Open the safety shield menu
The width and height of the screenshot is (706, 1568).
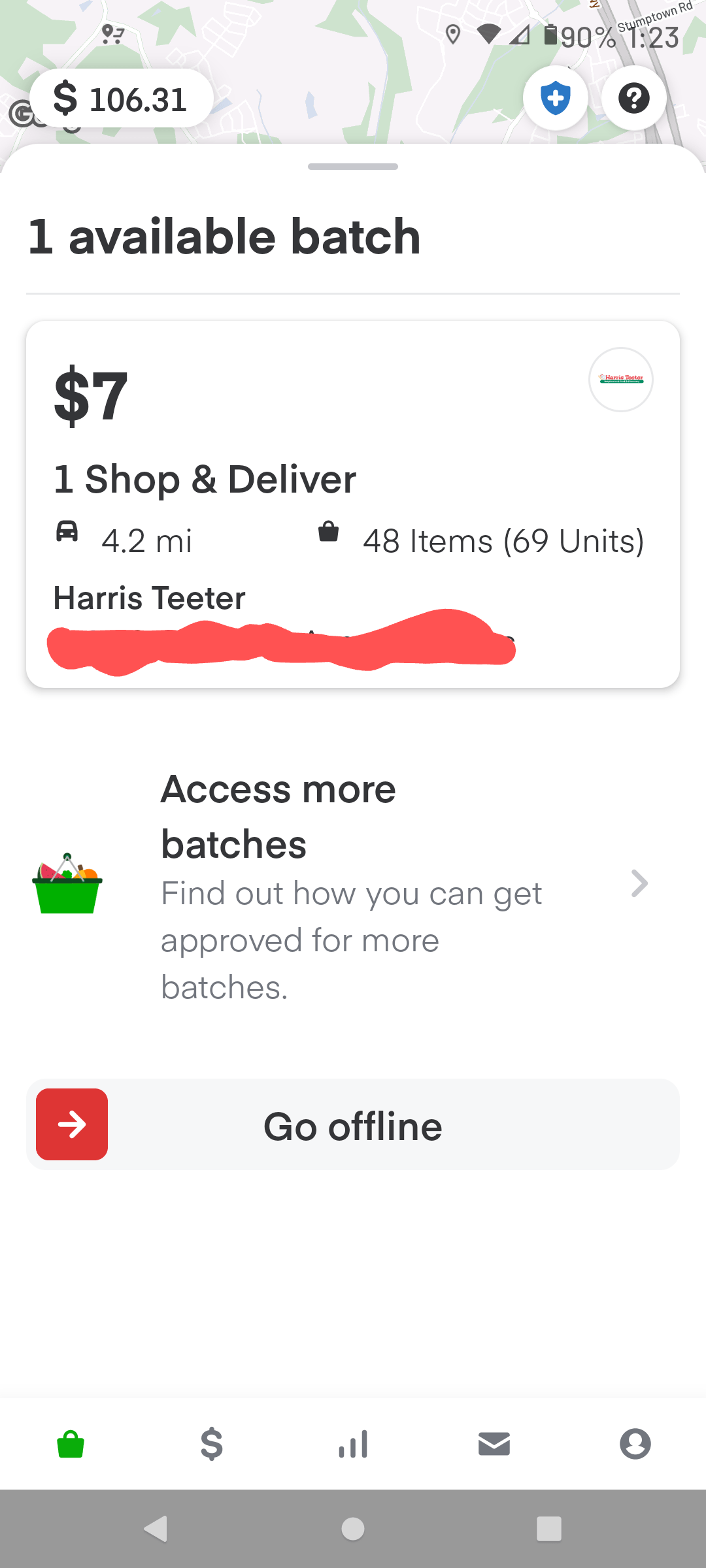click(x=555, y=97)
